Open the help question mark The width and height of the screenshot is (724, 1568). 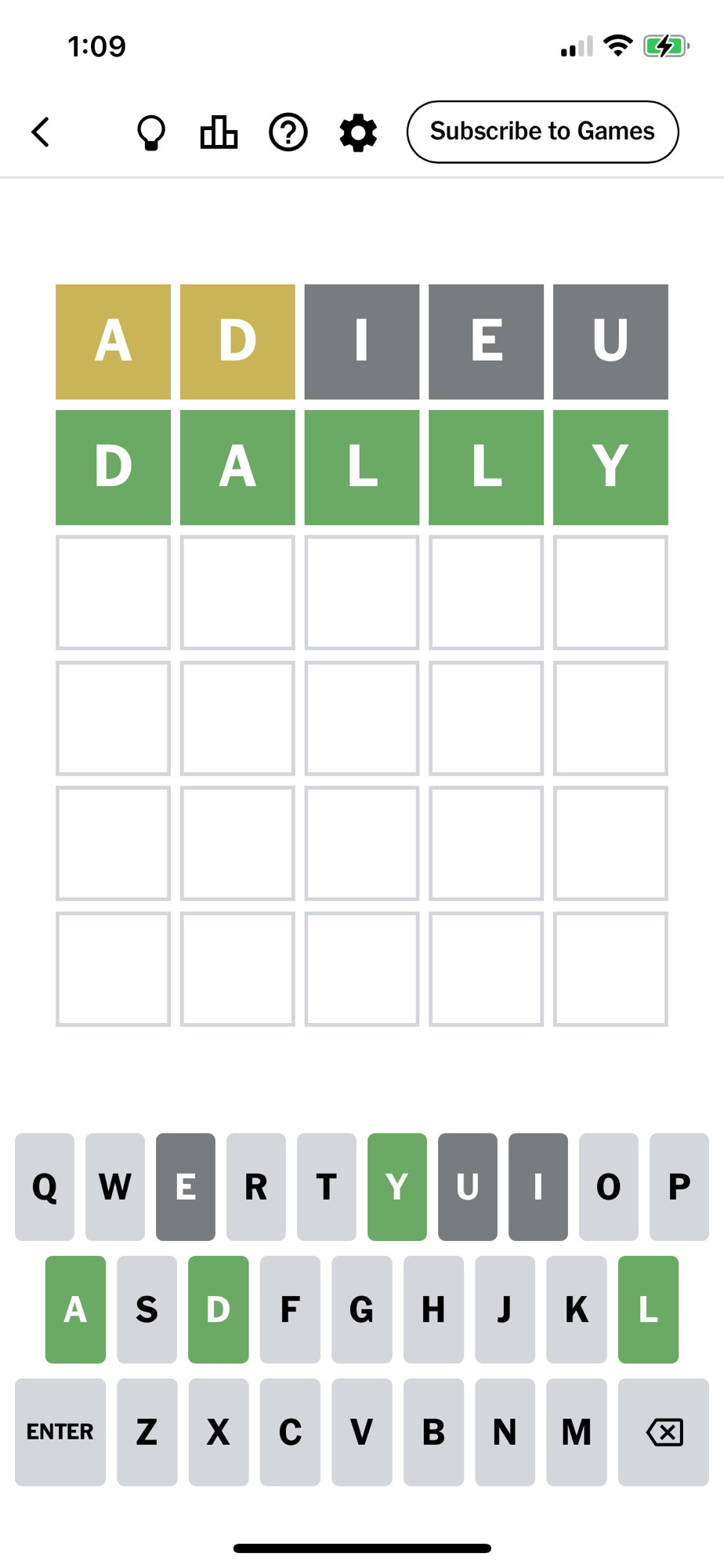pos(288,132)
